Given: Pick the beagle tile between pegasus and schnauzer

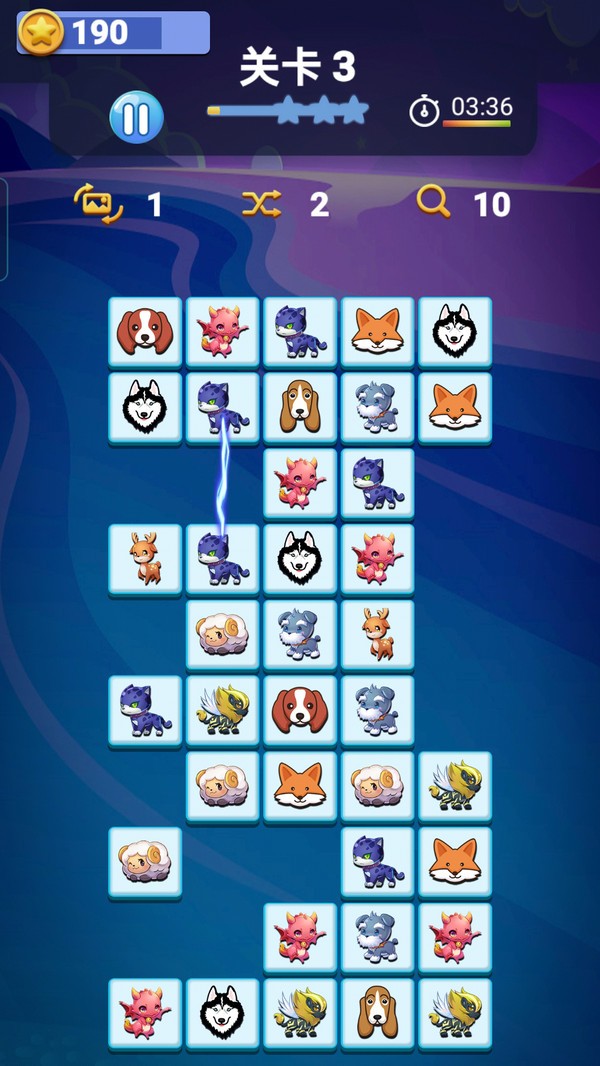Looking at the screenshot, I should tap(300, 710).
